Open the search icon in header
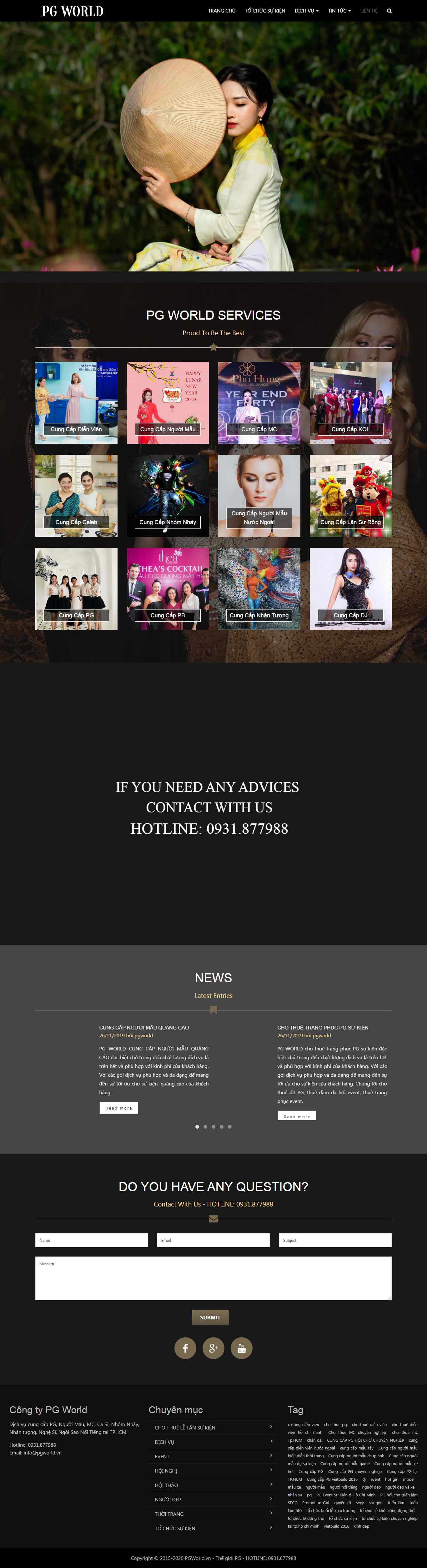Image resolution: width=427 pixels, height=1568 pixels. tap(389, 11)
